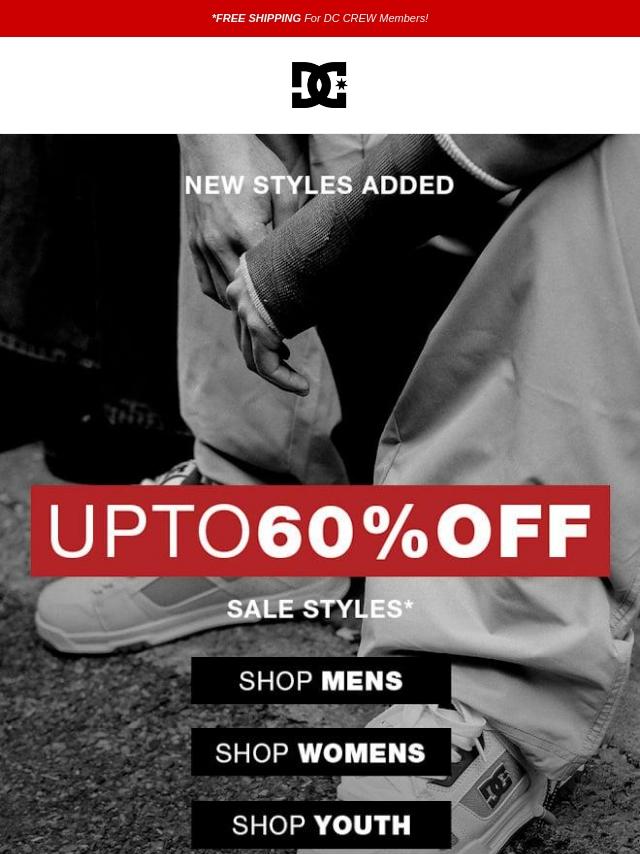
Task: Open the Shop Womens sale link
Action: (321, 752)
